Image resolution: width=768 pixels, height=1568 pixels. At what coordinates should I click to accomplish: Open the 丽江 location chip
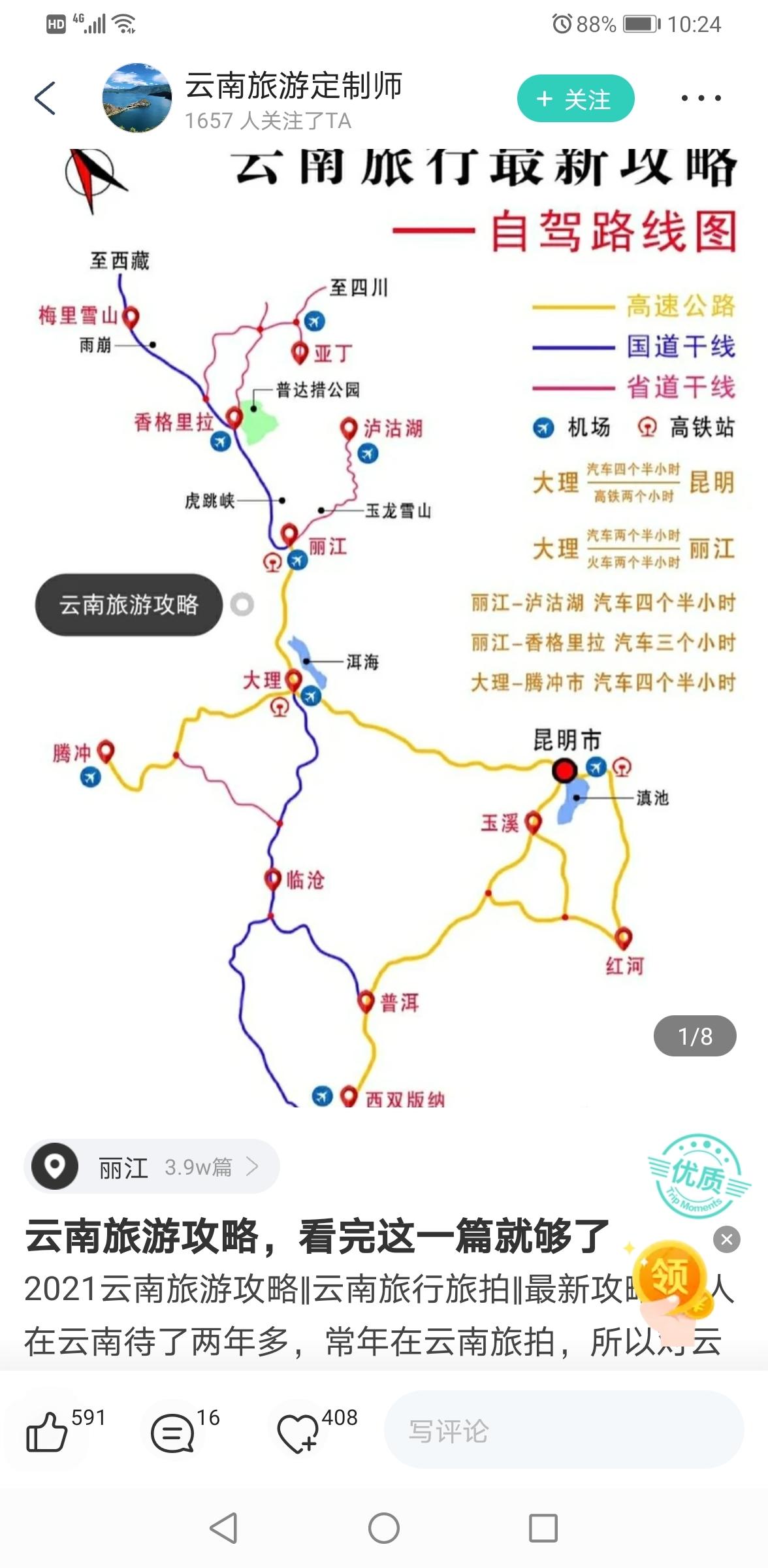[x=152, y=1166]
